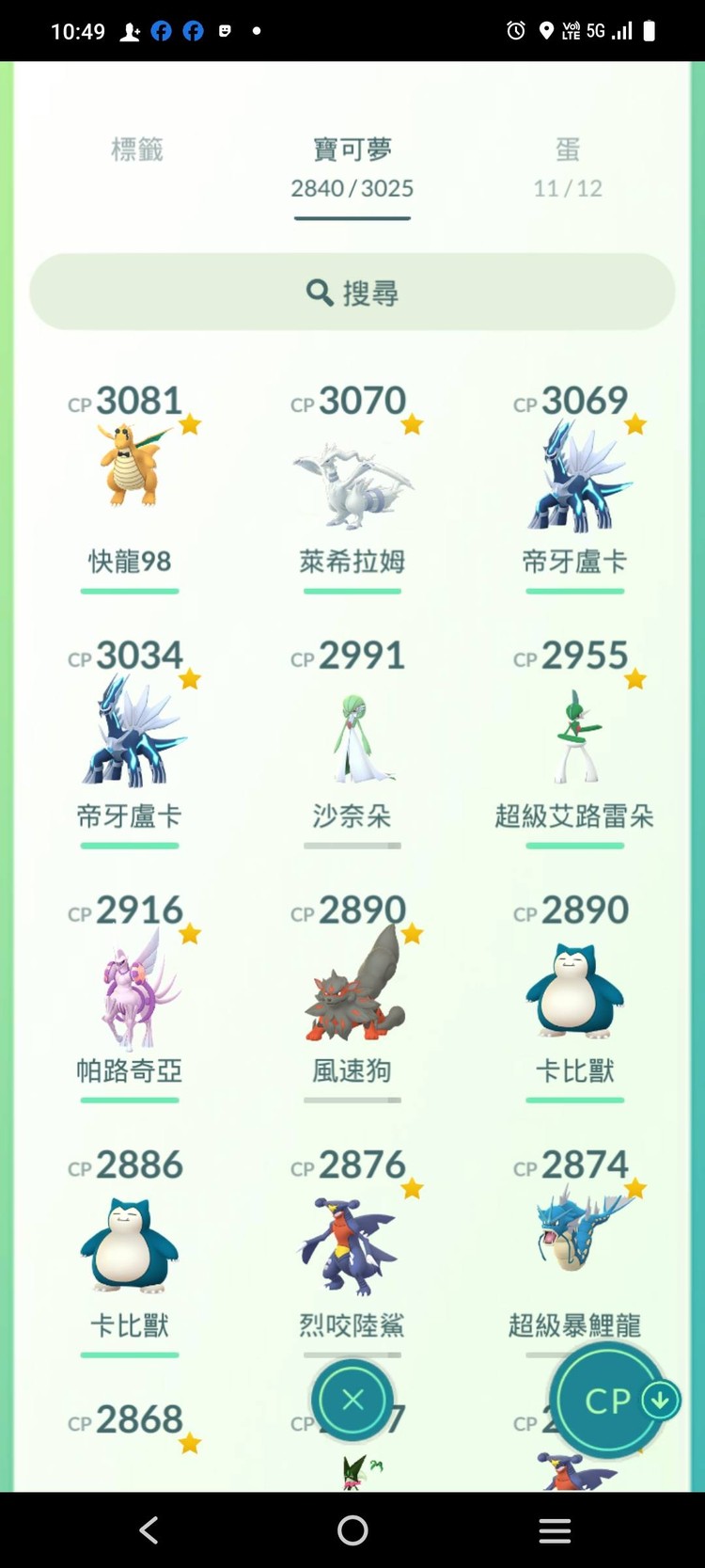Image resolution: width=705 pixels, height=1568 pixels.
Task: Tap the favorite star on 快龍98
Action: click(191, 424)
